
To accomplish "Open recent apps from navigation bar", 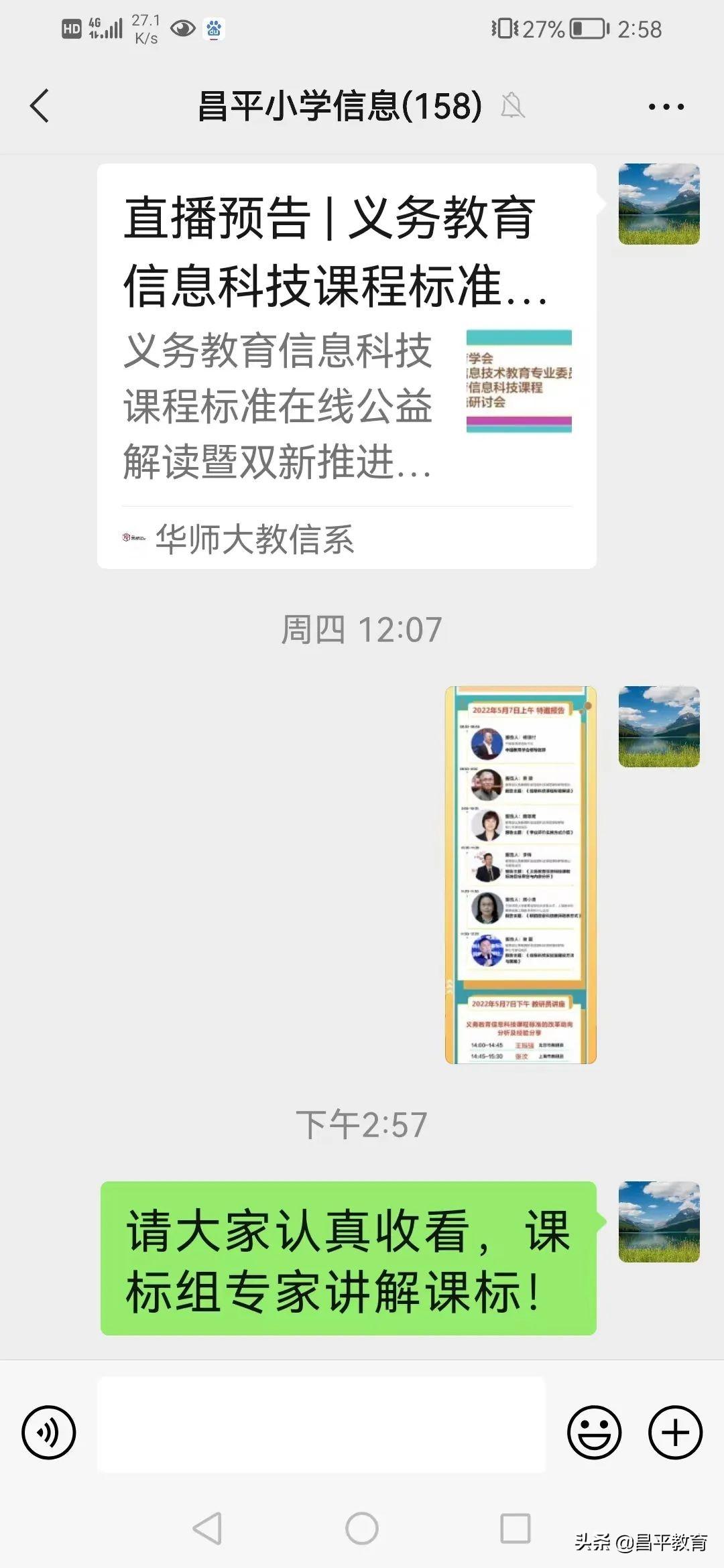I will point(516,1528).
